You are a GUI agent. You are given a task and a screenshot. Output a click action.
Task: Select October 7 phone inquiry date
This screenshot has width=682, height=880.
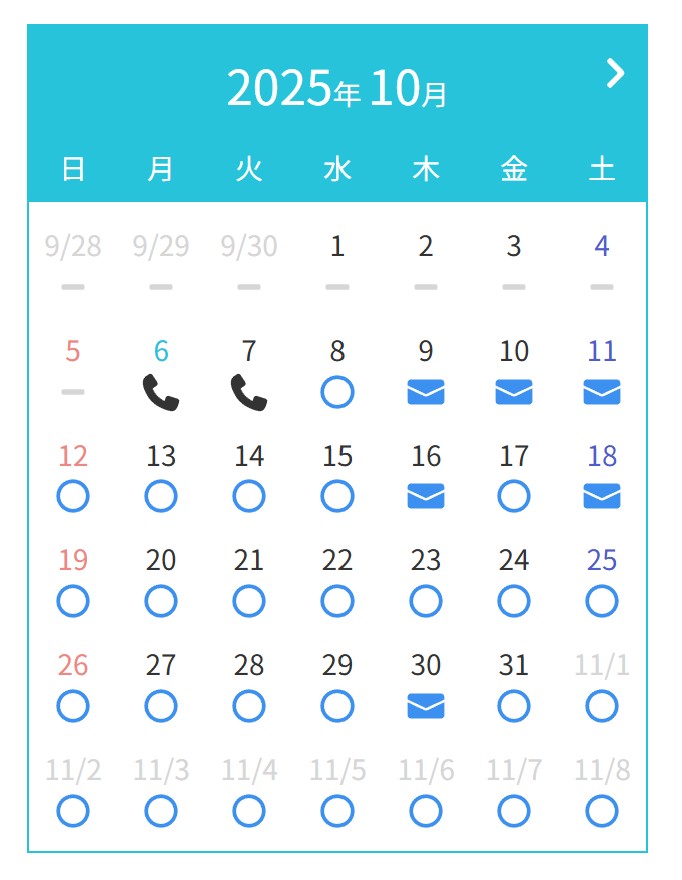pos(249,375)
